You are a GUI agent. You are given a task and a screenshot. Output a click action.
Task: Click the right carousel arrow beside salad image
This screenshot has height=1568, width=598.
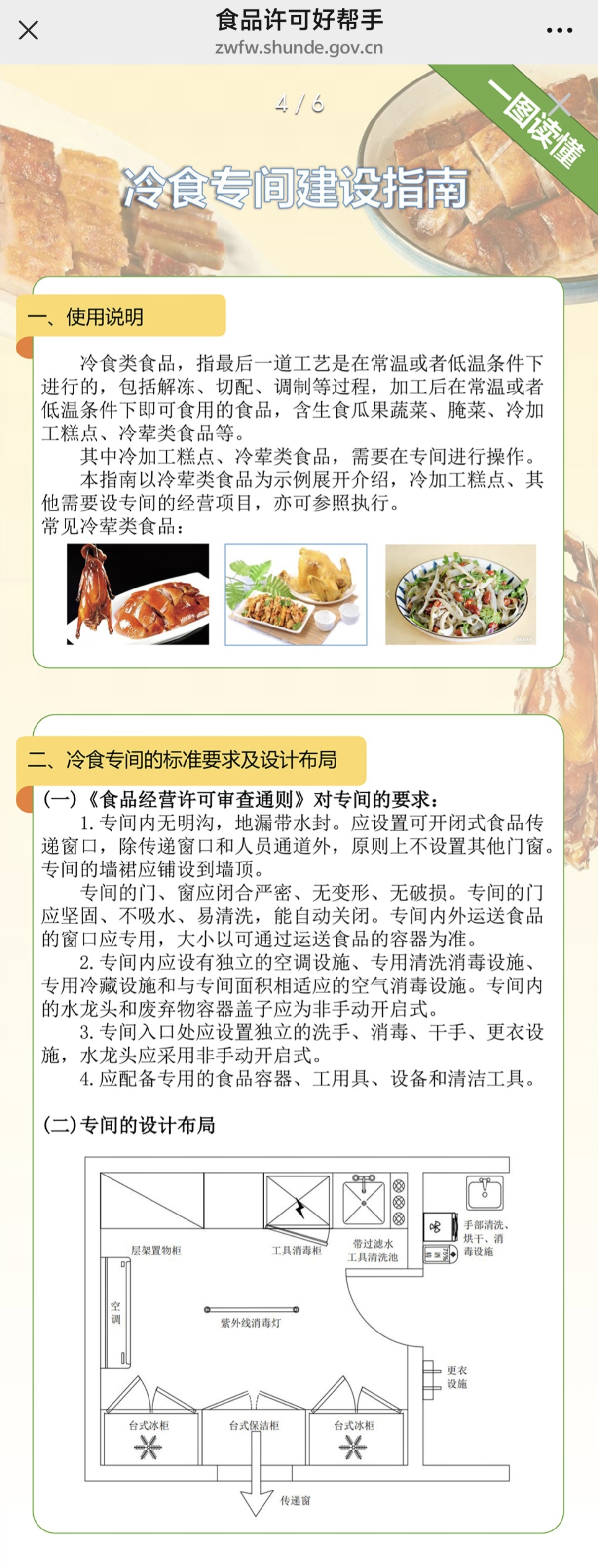pos(535,595)
